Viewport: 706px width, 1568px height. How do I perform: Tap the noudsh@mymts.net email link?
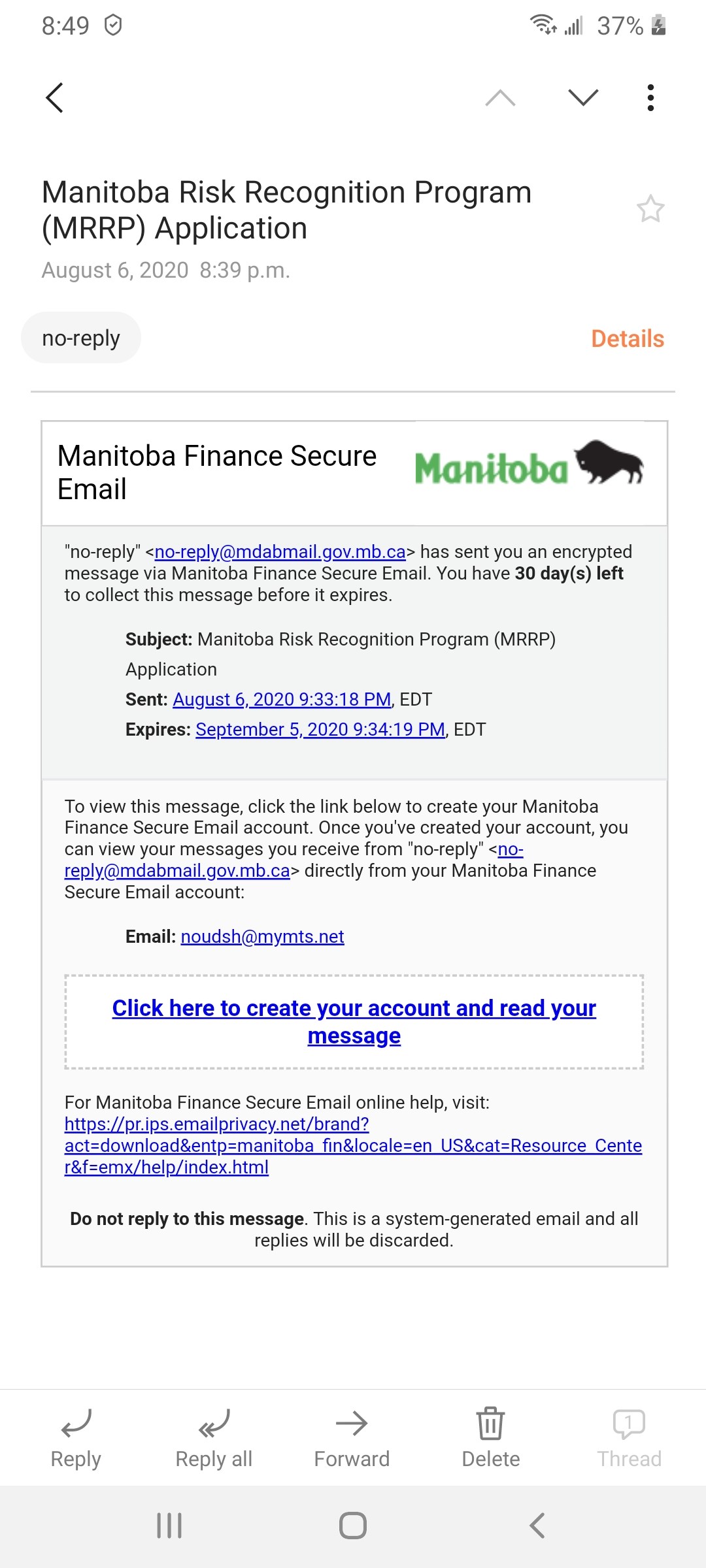pos(262,936)
